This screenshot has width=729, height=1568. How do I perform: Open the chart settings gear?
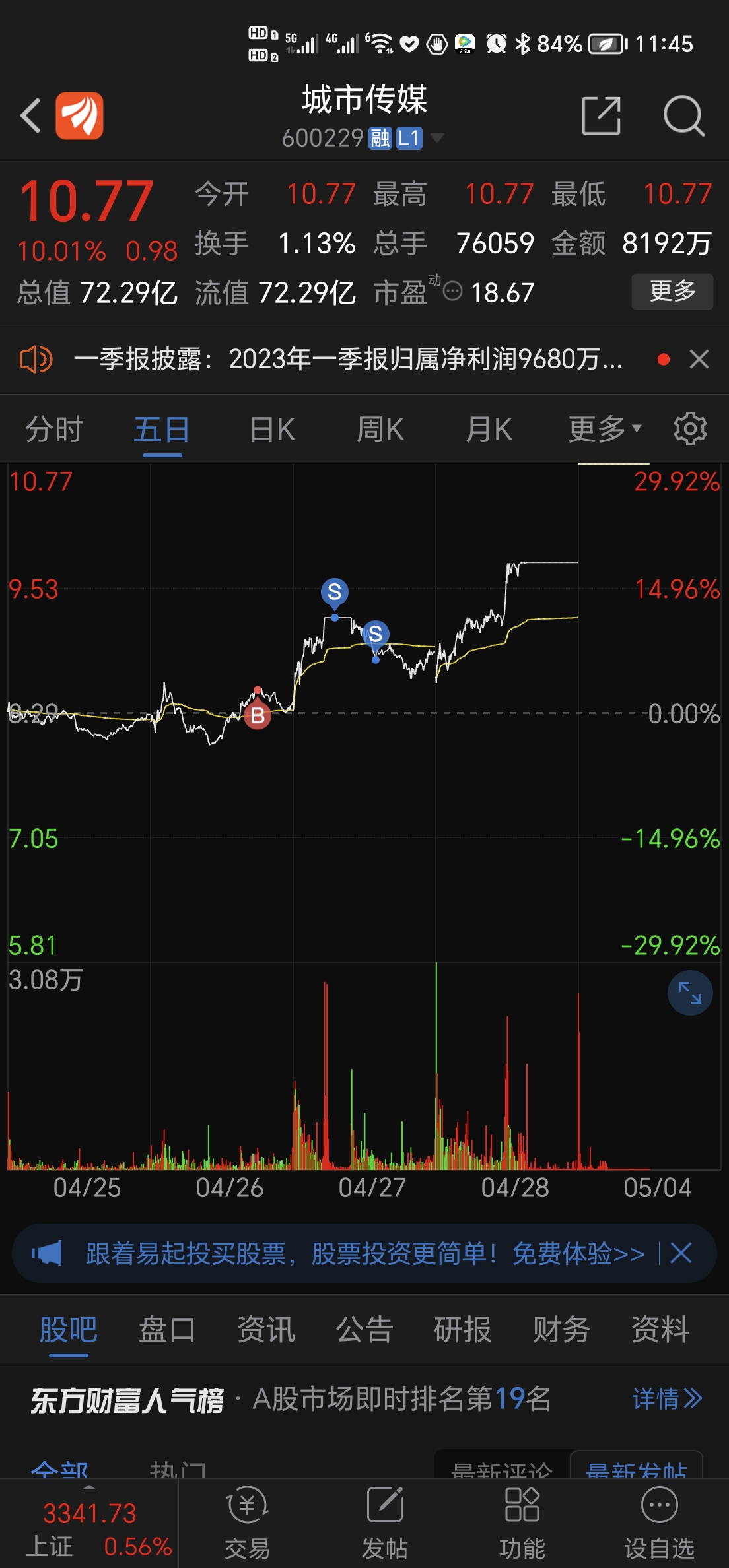tap(690, 430)
